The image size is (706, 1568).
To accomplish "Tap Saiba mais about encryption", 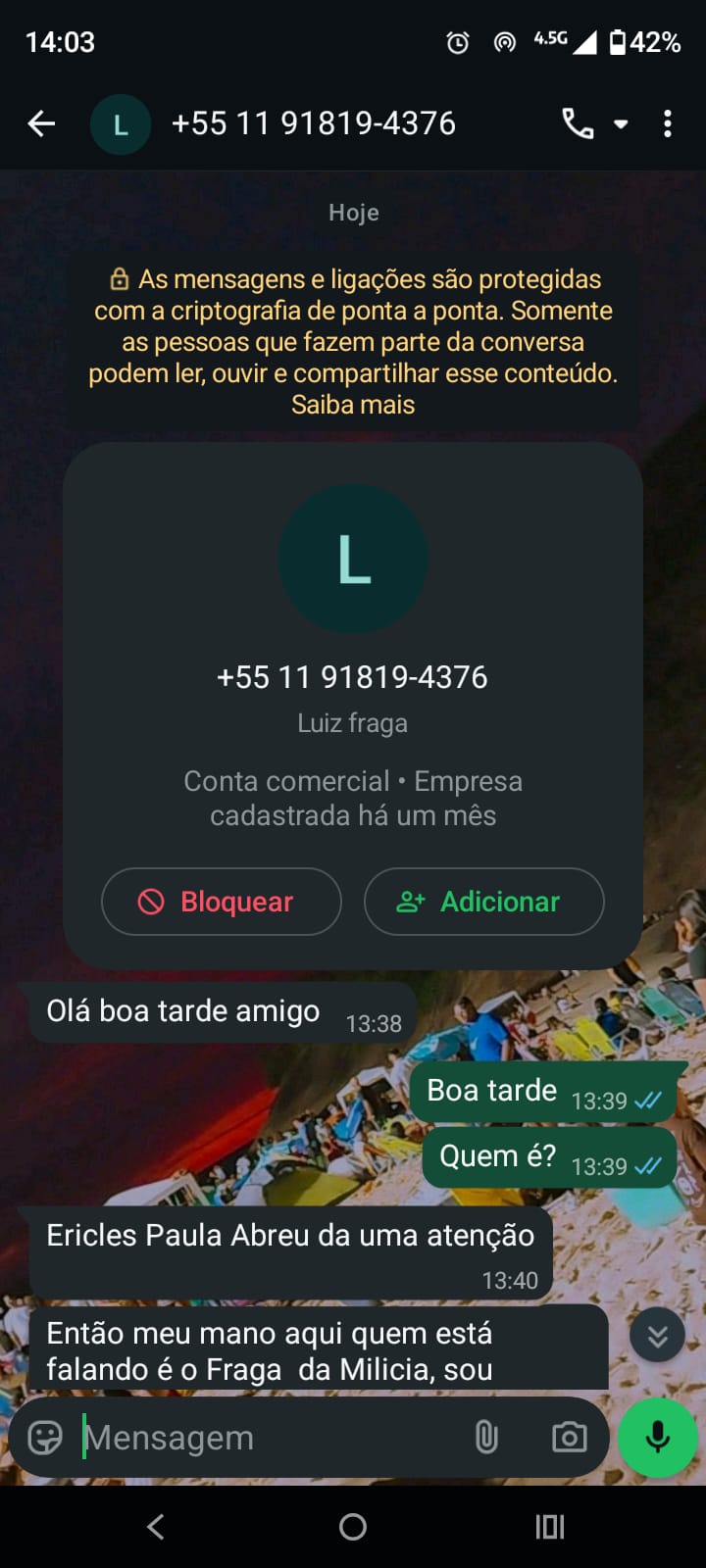I will (353, 405).
